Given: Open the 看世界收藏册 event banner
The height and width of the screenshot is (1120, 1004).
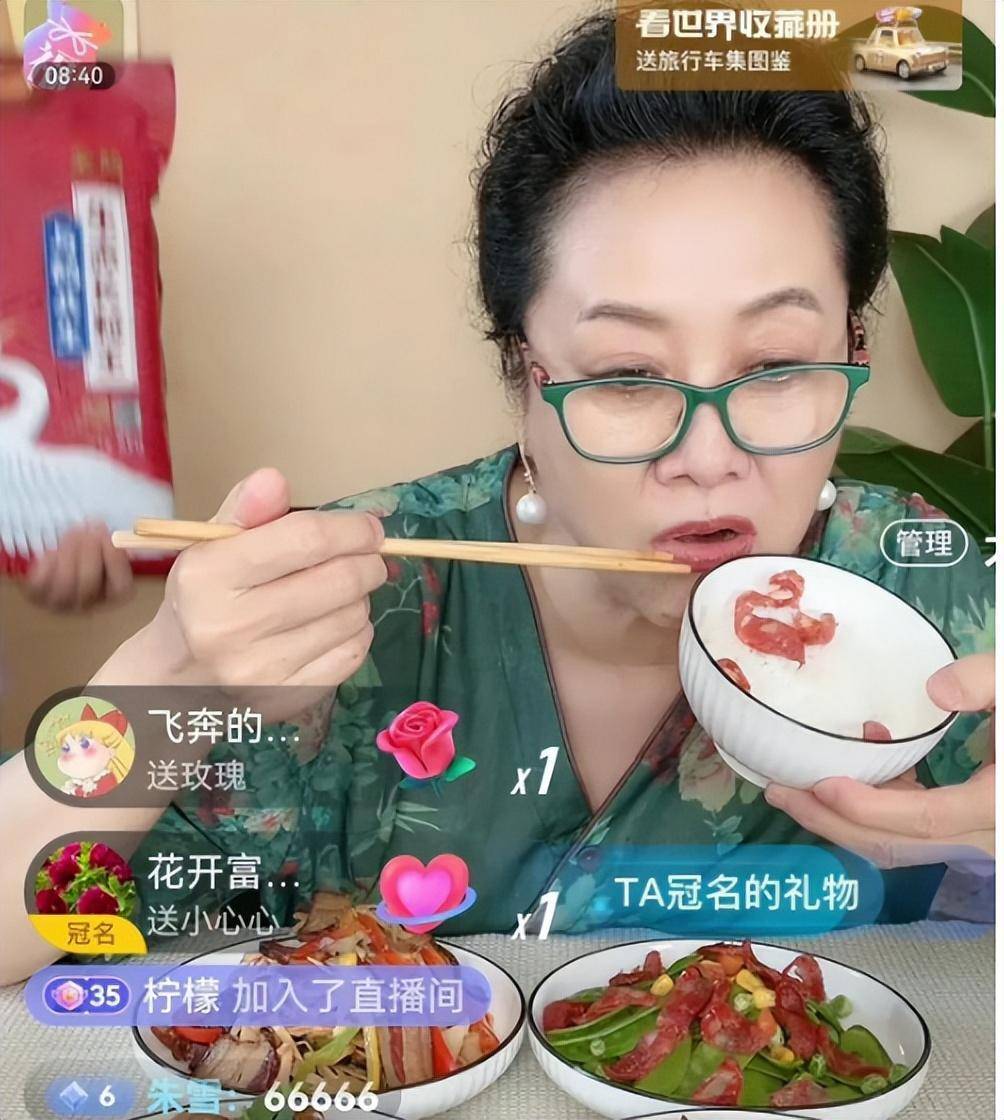Looking at the screenshot, I should click(788, 44).
